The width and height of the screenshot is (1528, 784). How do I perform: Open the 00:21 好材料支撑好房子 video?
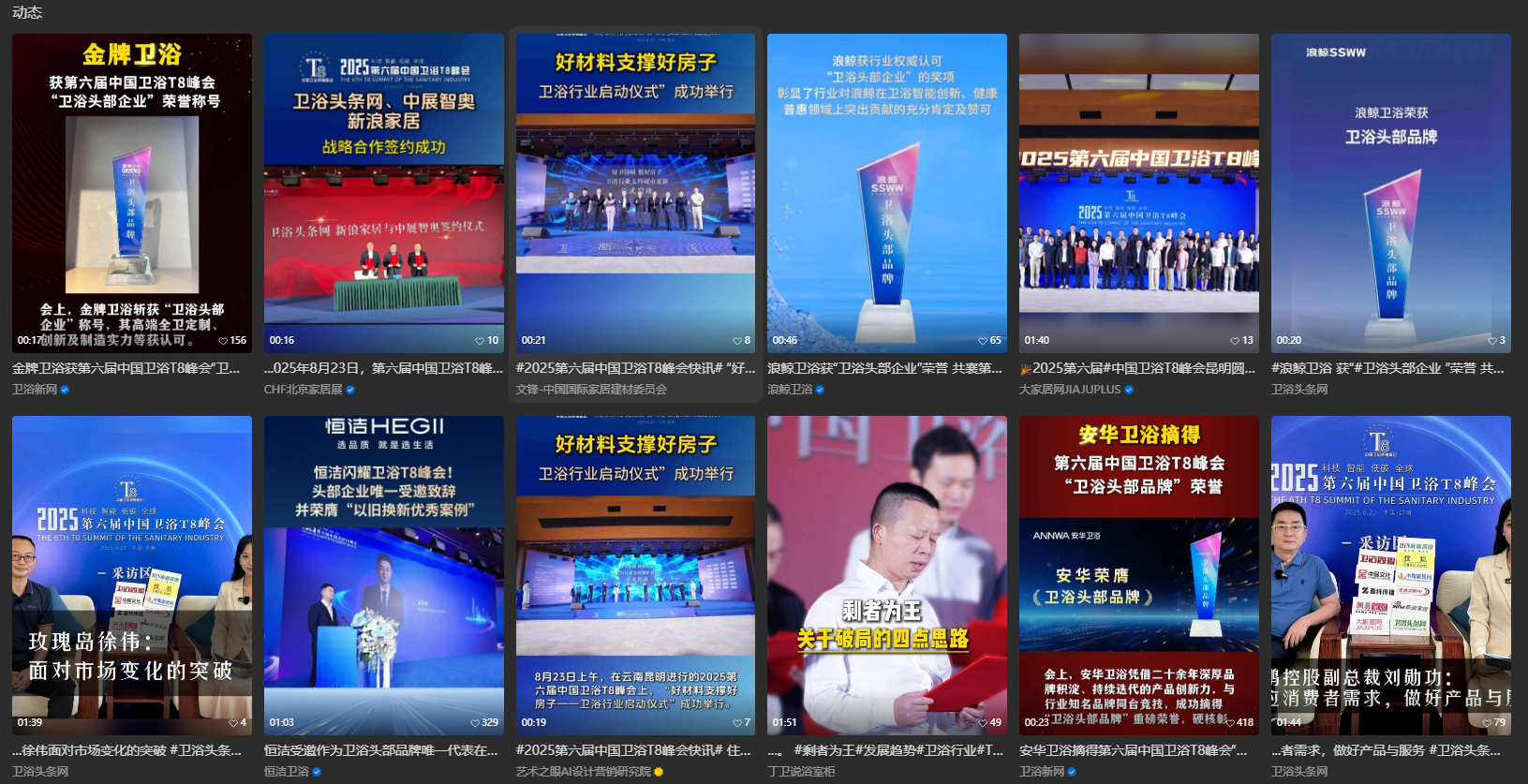(x=635, y=193)
